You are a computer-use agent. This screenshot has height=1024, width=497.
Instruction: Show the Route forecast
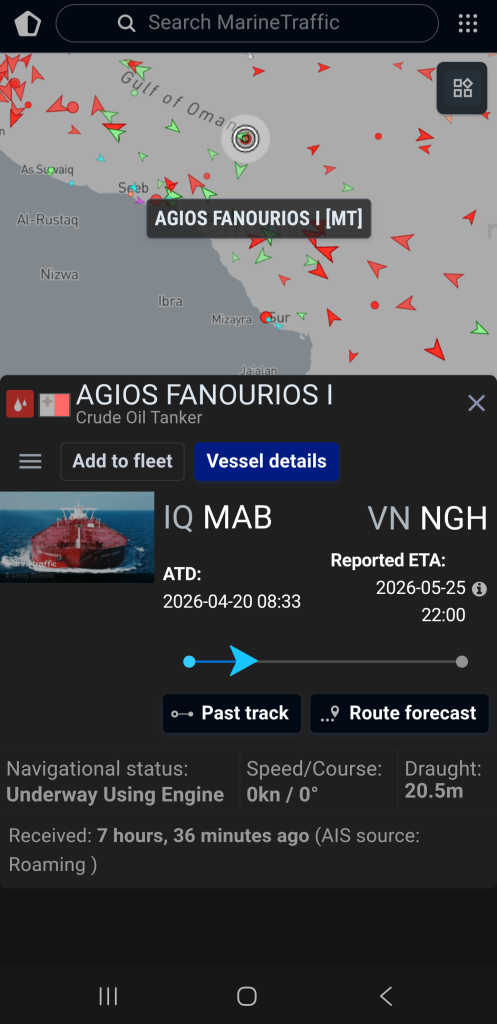click(x=400, y=713)
